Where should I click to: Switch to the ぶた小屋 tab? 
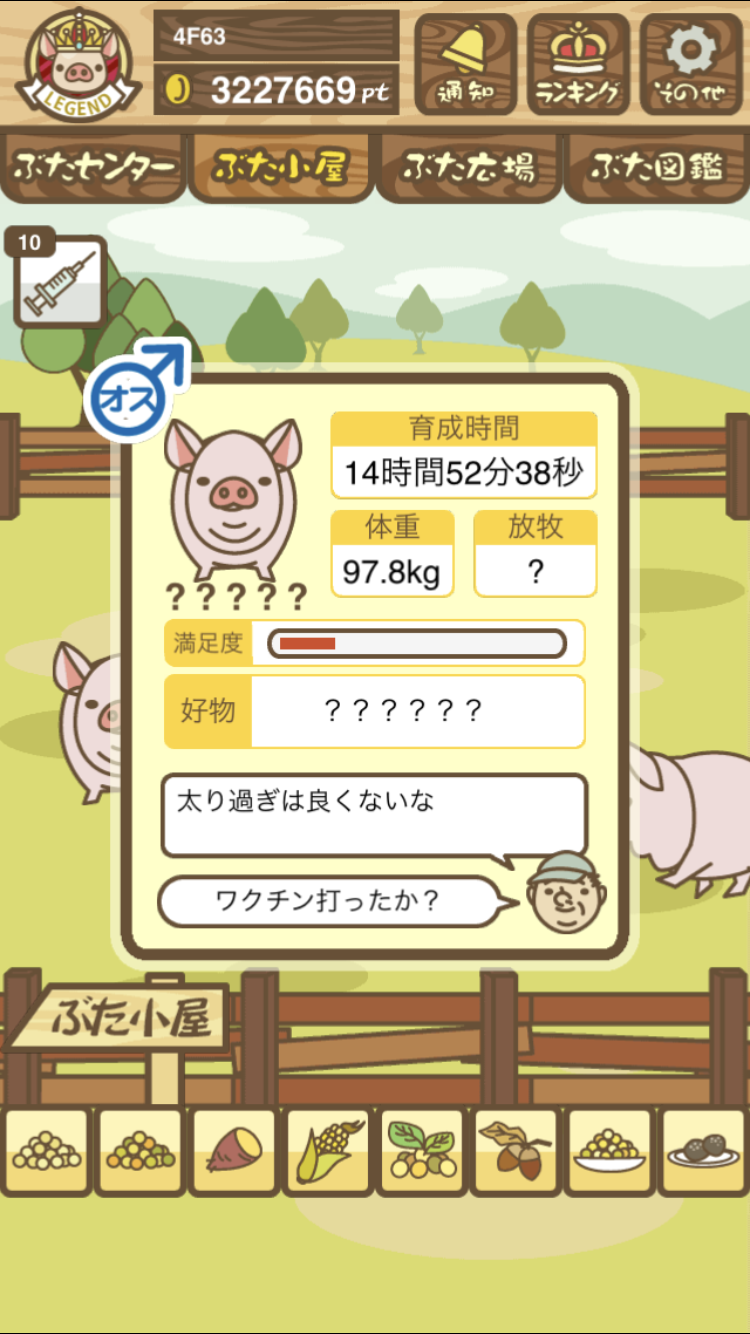click(x=281, y=167)
